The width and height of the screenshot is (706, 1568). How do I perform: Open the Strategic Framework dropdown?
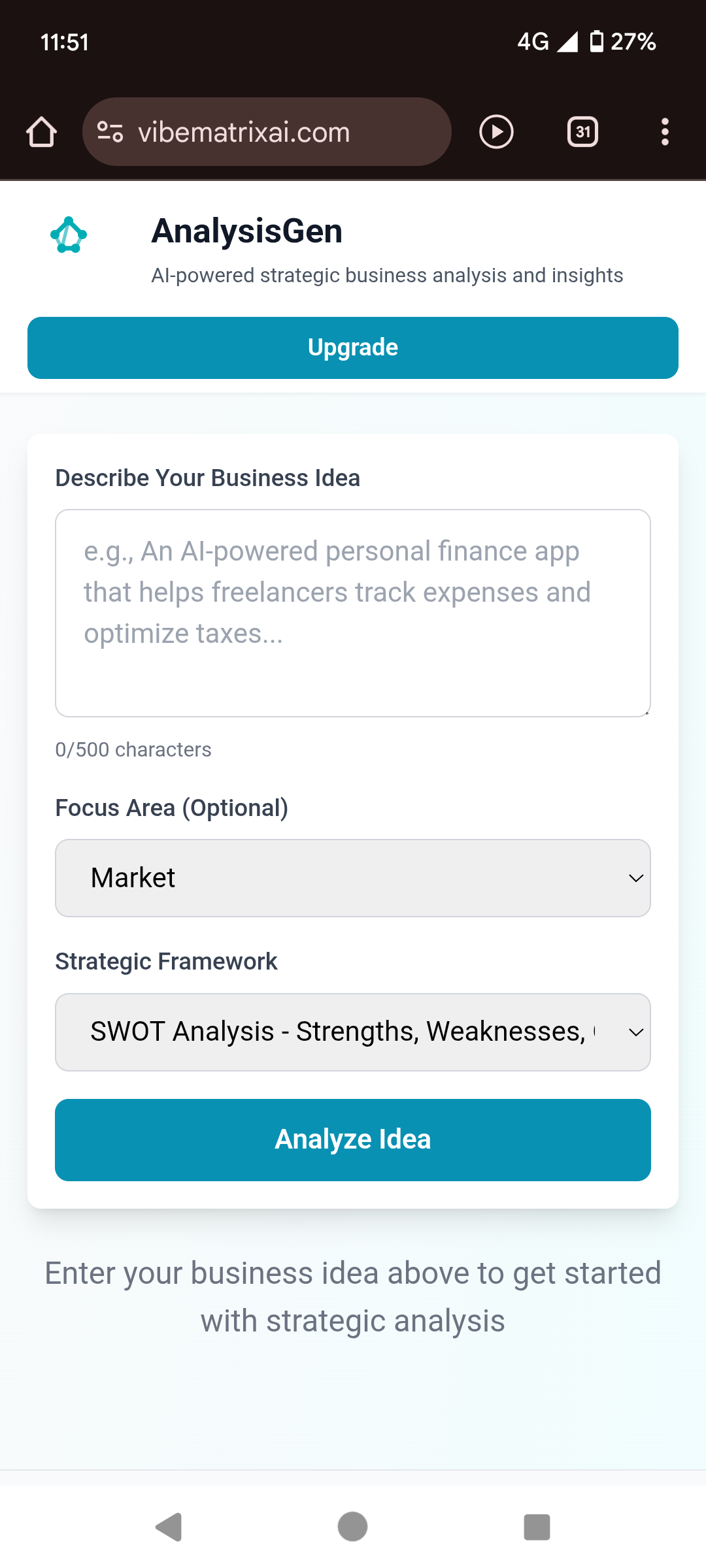pos(353,1032)
